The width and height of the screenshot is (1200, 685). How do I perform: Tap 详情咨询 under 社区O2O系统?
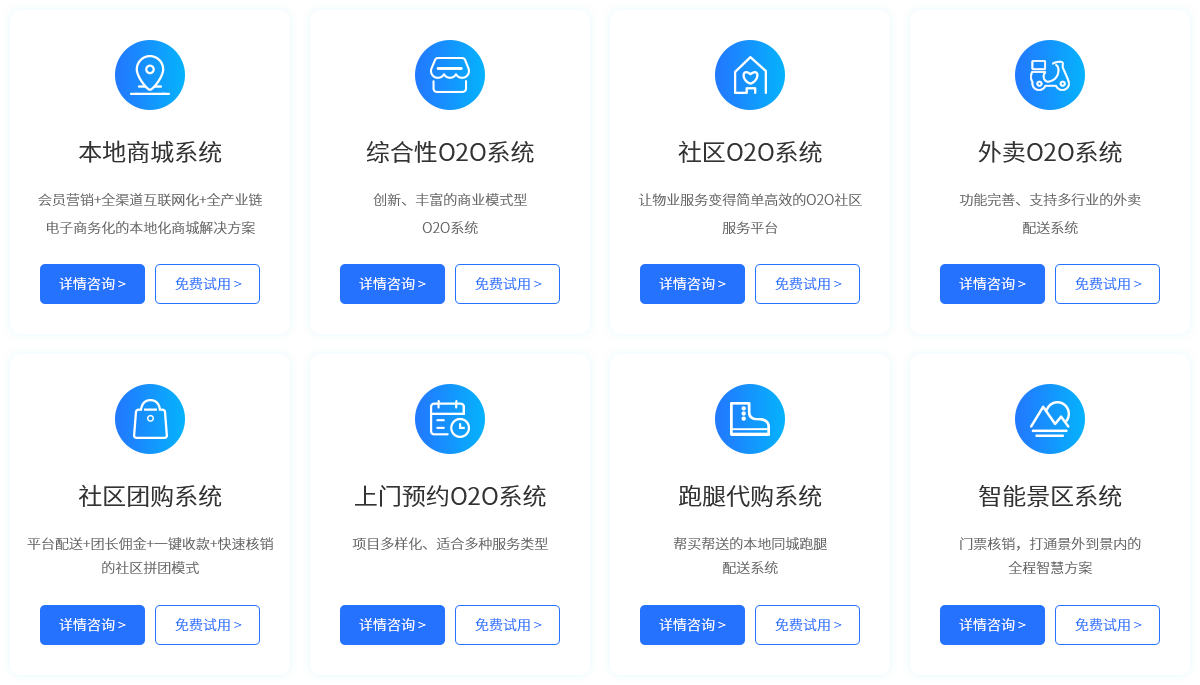coord(692,284)
